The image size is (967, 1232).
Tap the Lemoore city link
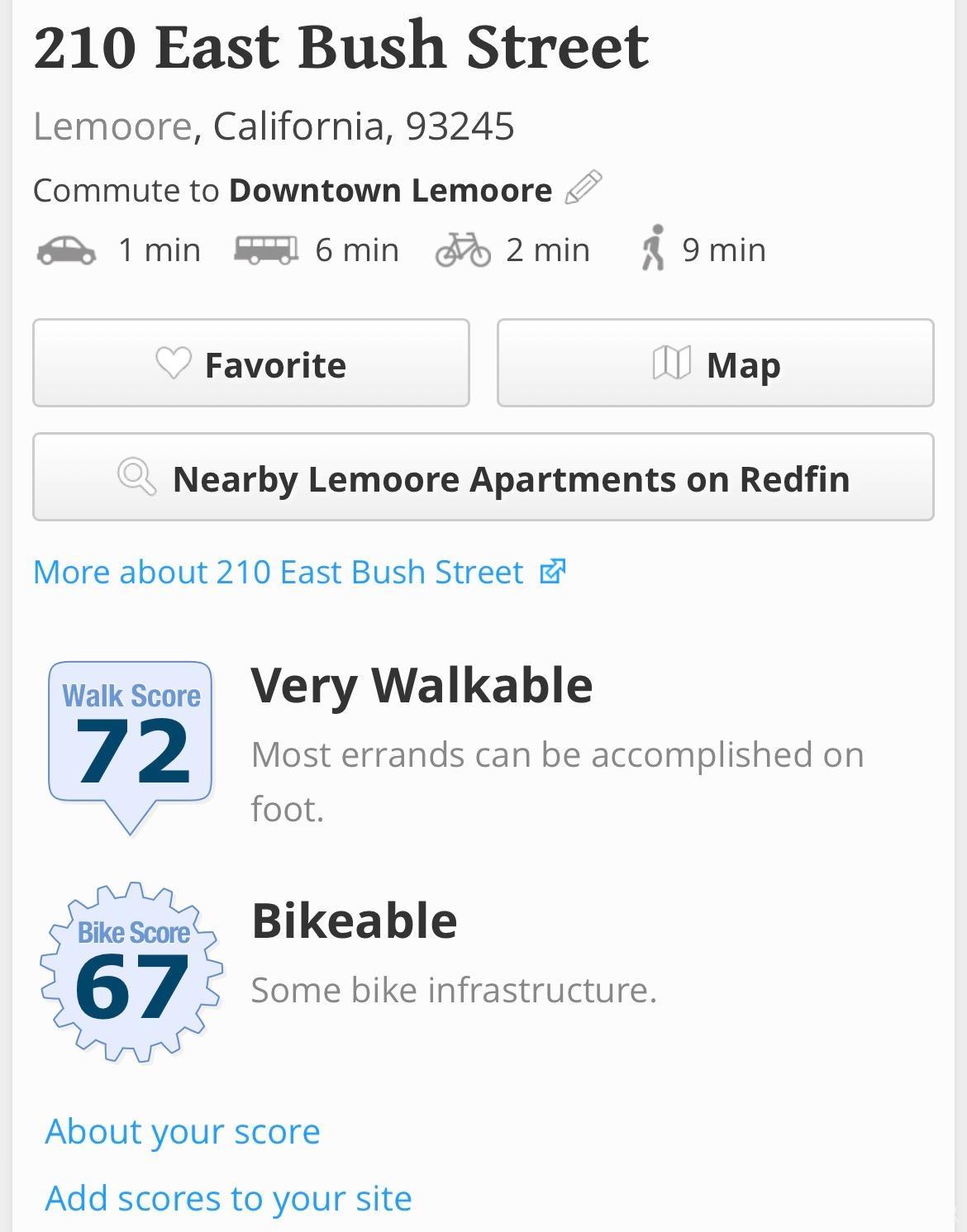click(112, 126)
